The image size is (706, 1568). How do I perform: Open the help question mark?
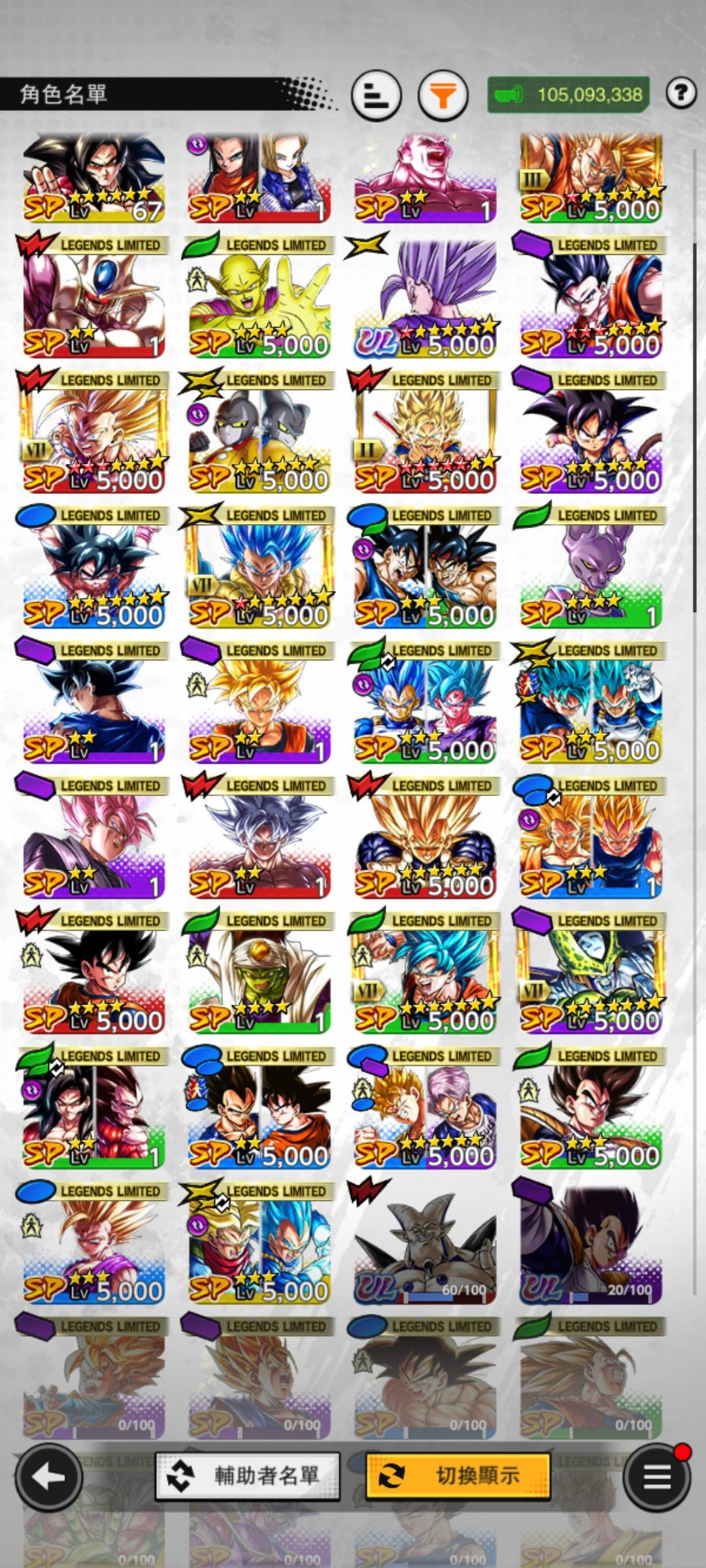pyautogui.click(x=681, y=93)
